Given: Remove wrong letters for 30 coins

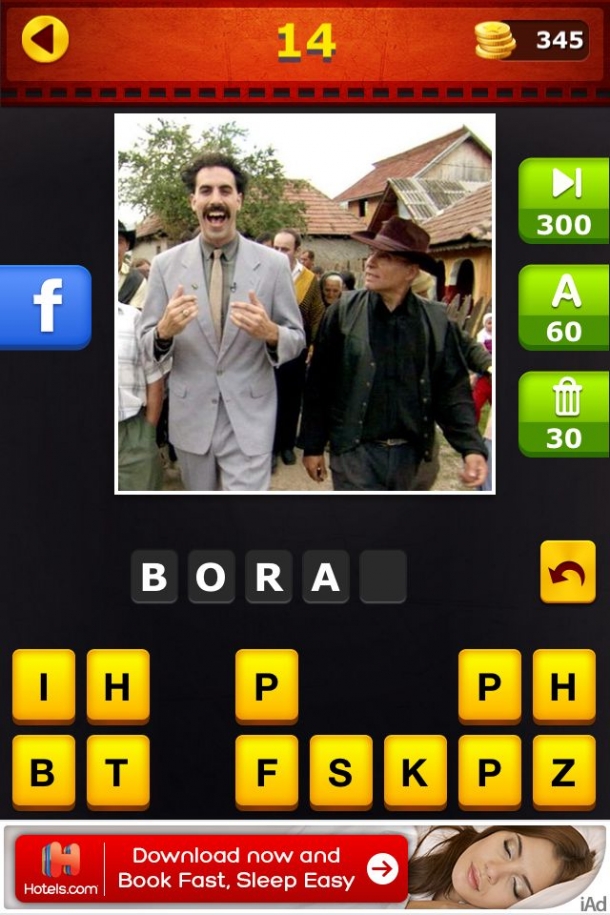Looking at the screenshot, I should point(563,414).
